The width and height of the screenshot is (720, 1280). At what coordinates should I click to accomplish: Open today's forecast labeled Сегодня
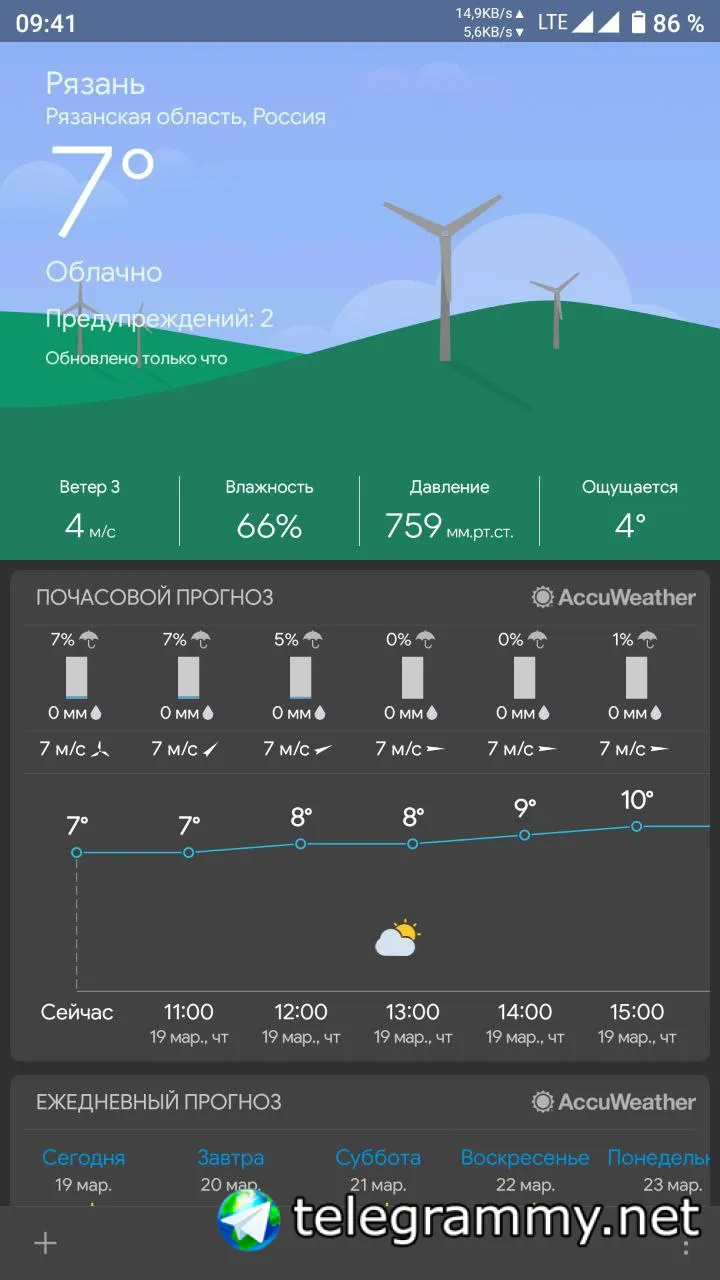pos(84,1169)
